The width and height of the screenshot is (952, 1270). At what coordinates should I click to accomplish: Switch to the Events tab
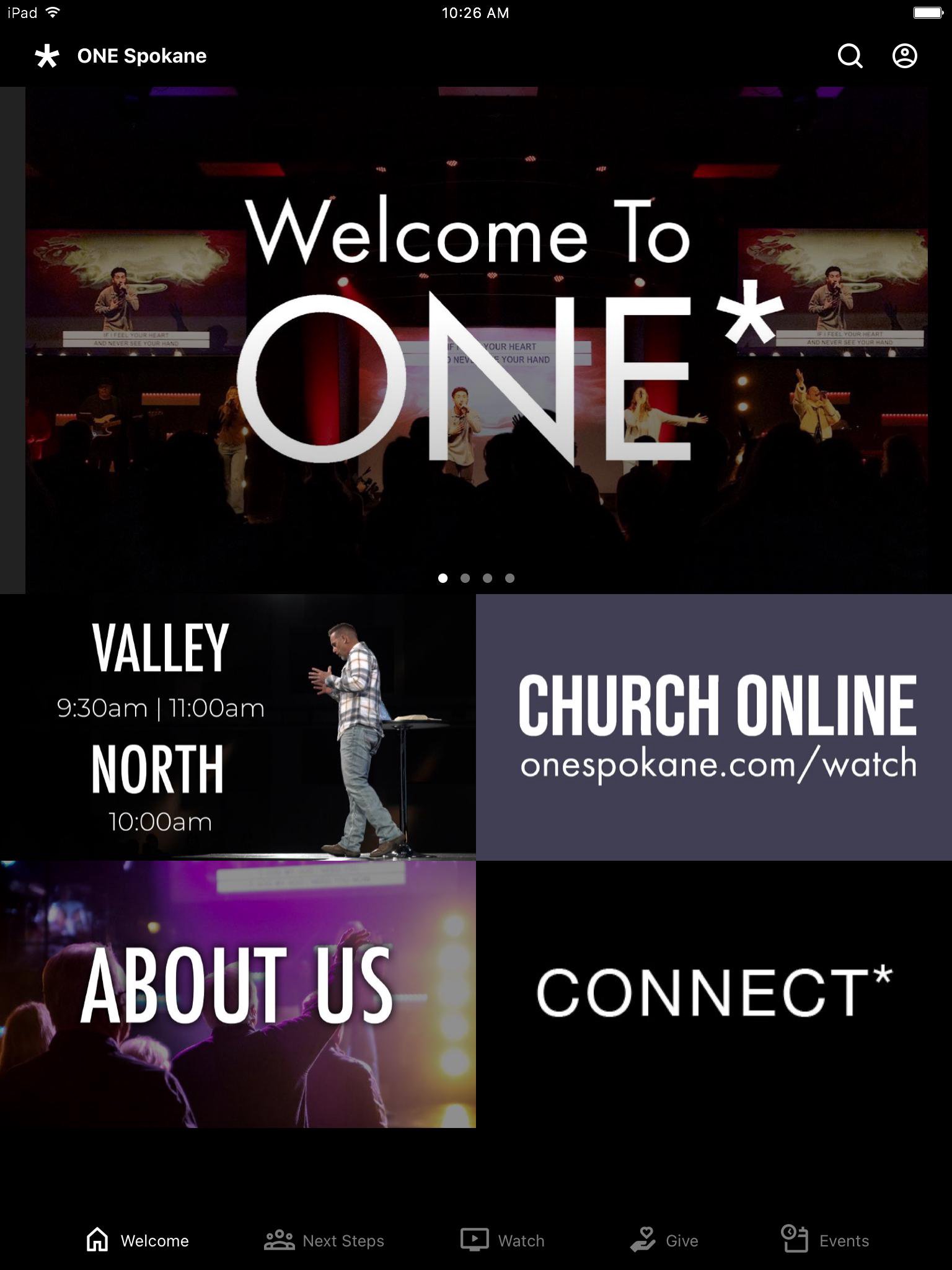pyautogui.click(x=825, y=1240)
